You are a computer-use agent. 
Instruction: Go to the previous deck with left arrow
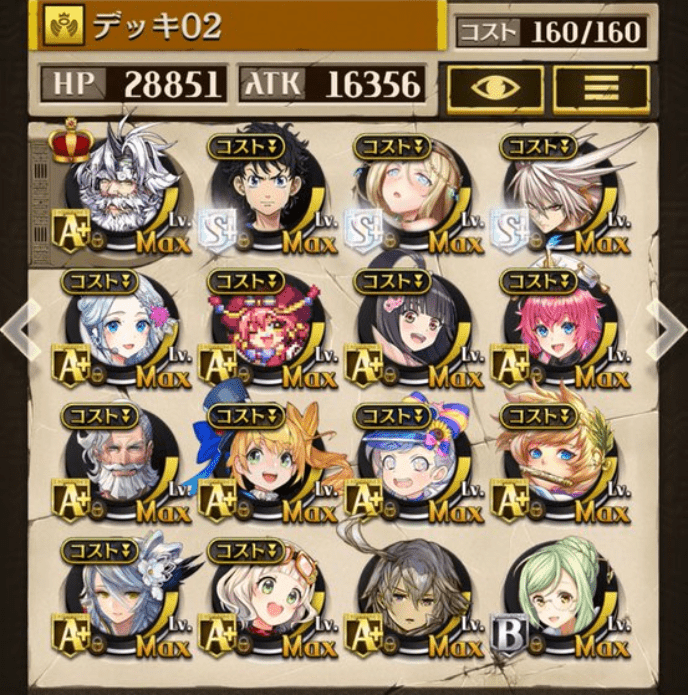[x=19, y=329]
